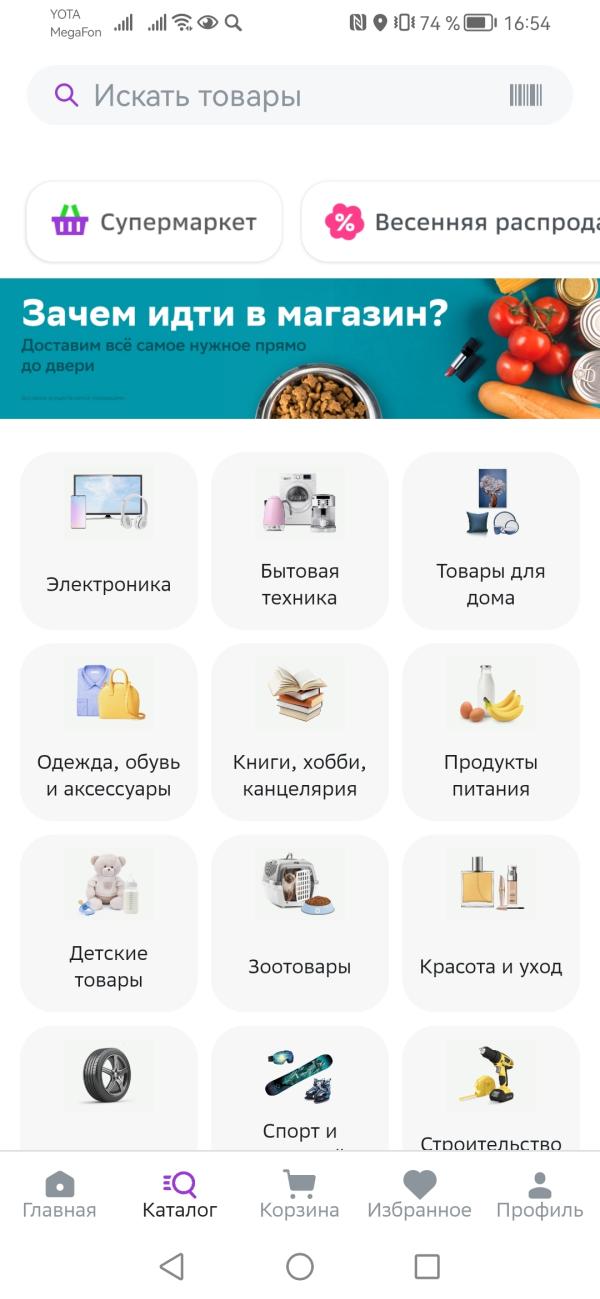Select the «Товары для дома» category
600x1299 pixels.
pos(490,540)
